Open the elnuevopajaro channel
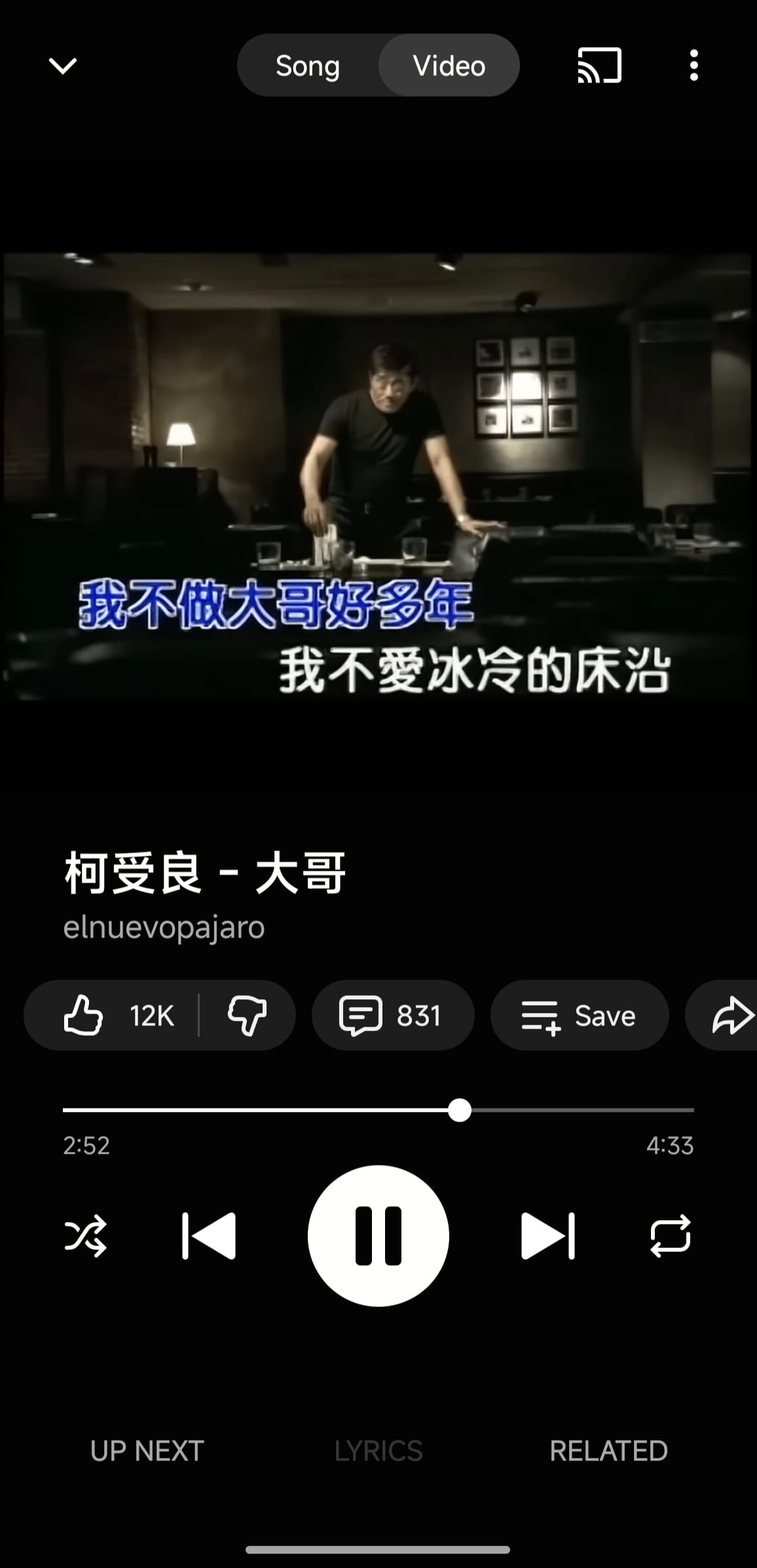This screenshot has height=1568, width=757. [x=164, y=927]
